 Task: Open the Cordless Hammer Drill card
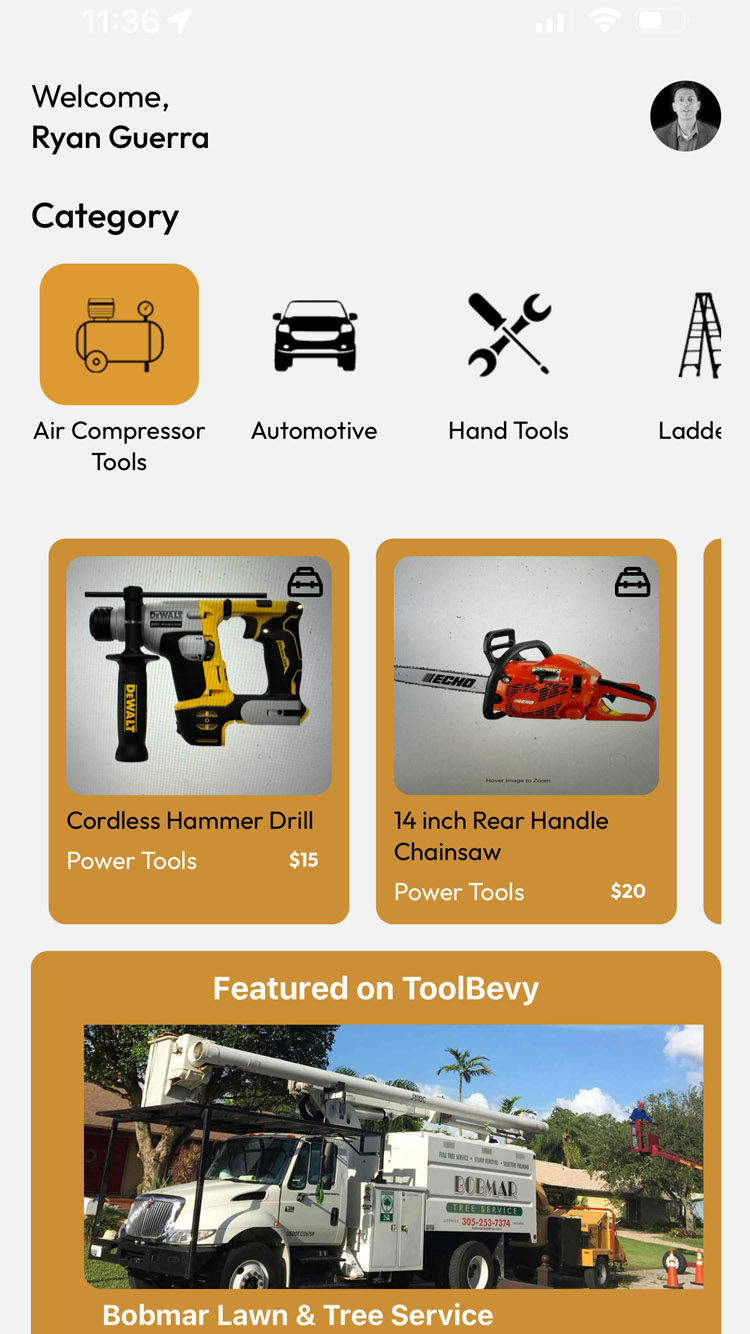[x=199, y=730]
